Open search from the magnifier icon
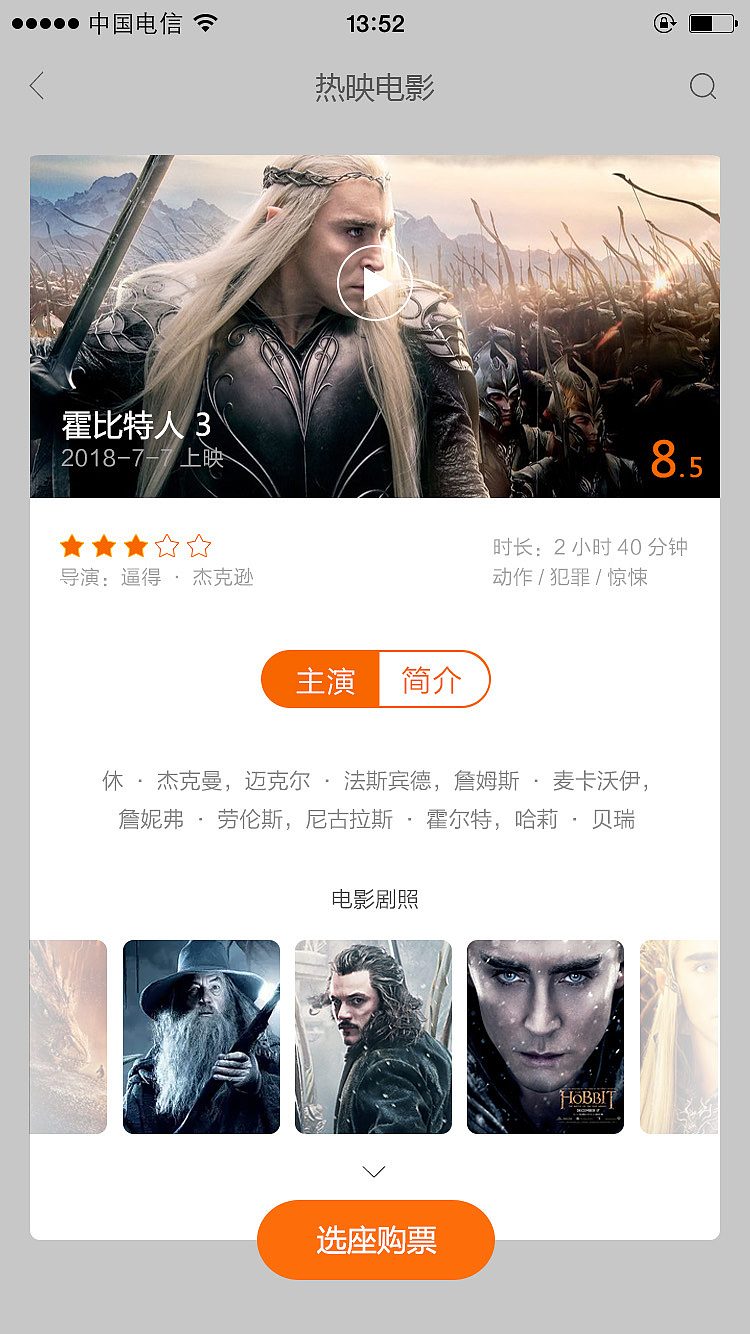The width and height of the screenshot is (750, 1334). tap(703, 87)
